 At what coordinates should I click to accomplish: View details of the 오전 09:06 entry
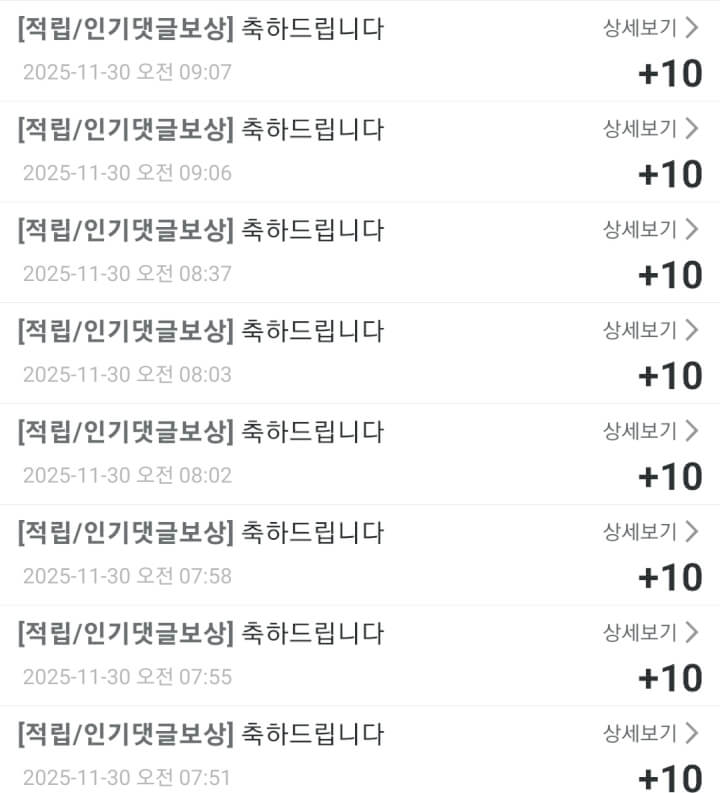[650, 129]
